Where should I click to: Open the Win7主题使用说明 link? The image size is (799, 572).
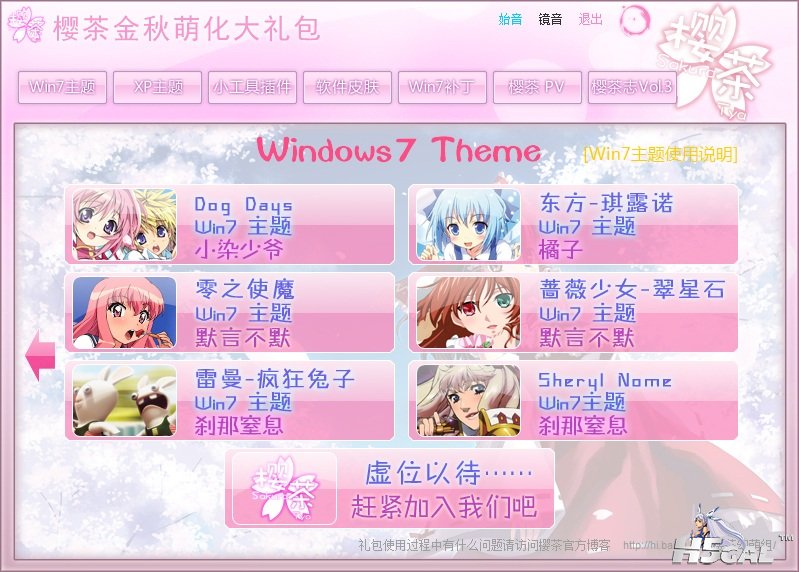[660, 154]
